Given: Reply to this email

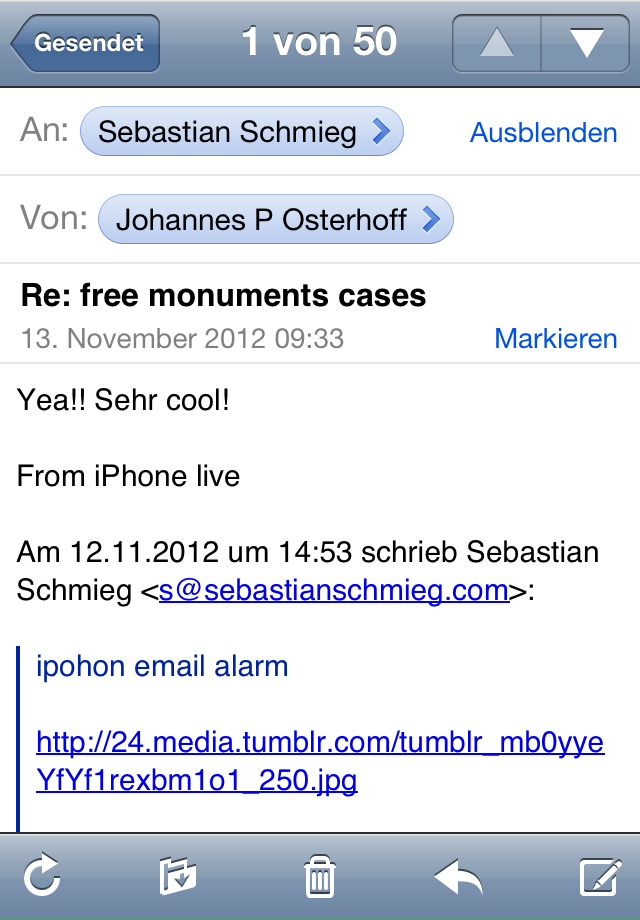Looking at the screenshot, I should coord(458,877).
